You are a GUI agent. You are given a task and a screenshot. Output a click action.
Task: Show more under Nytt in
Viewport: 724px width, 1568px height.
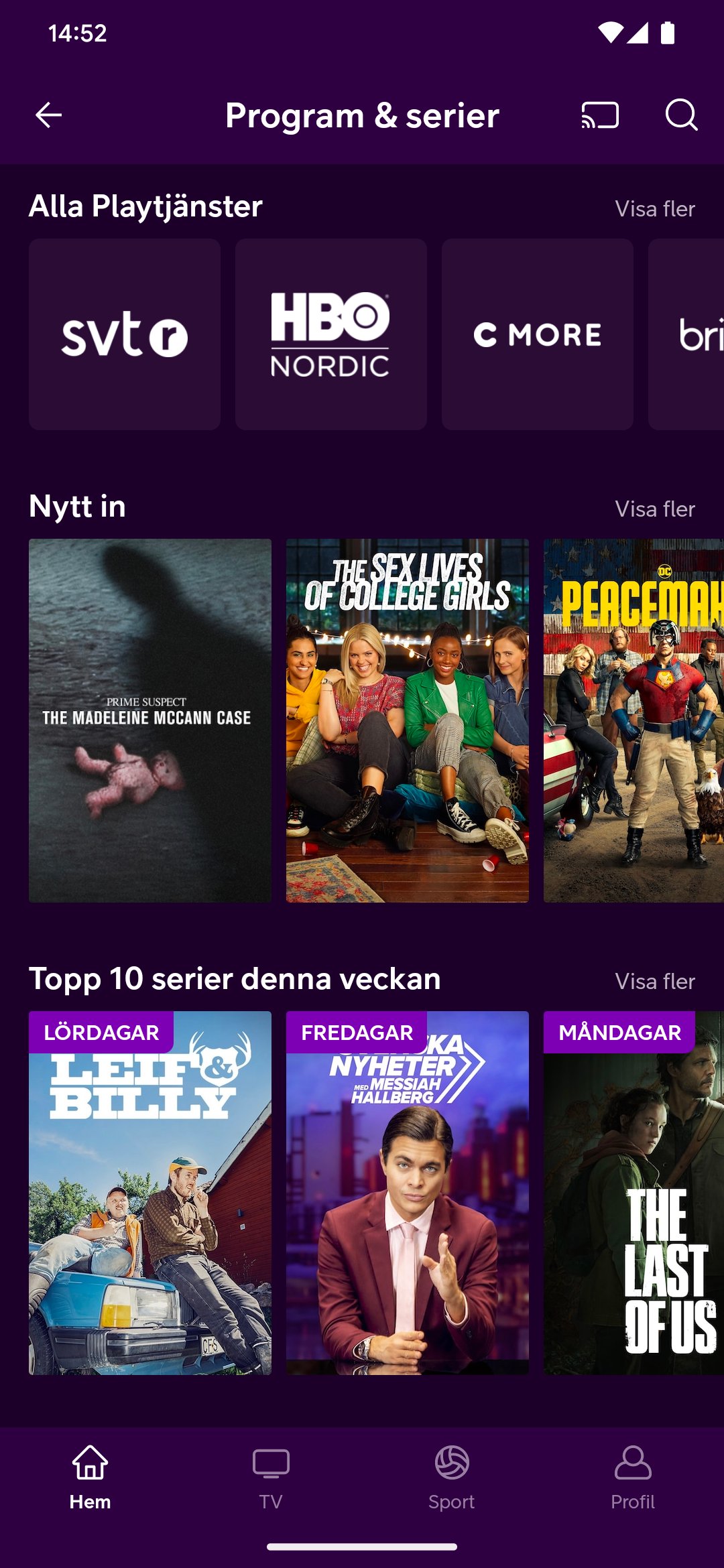655,509
